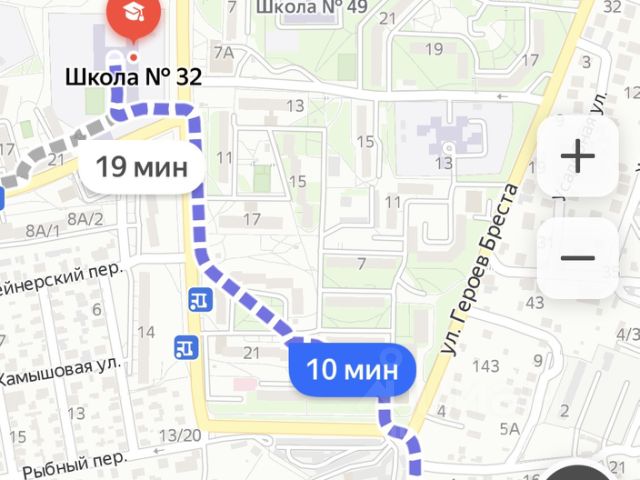640x480 pixels.
Task: Choose the alternative 19 мин route
Action: tap(142, 166)
